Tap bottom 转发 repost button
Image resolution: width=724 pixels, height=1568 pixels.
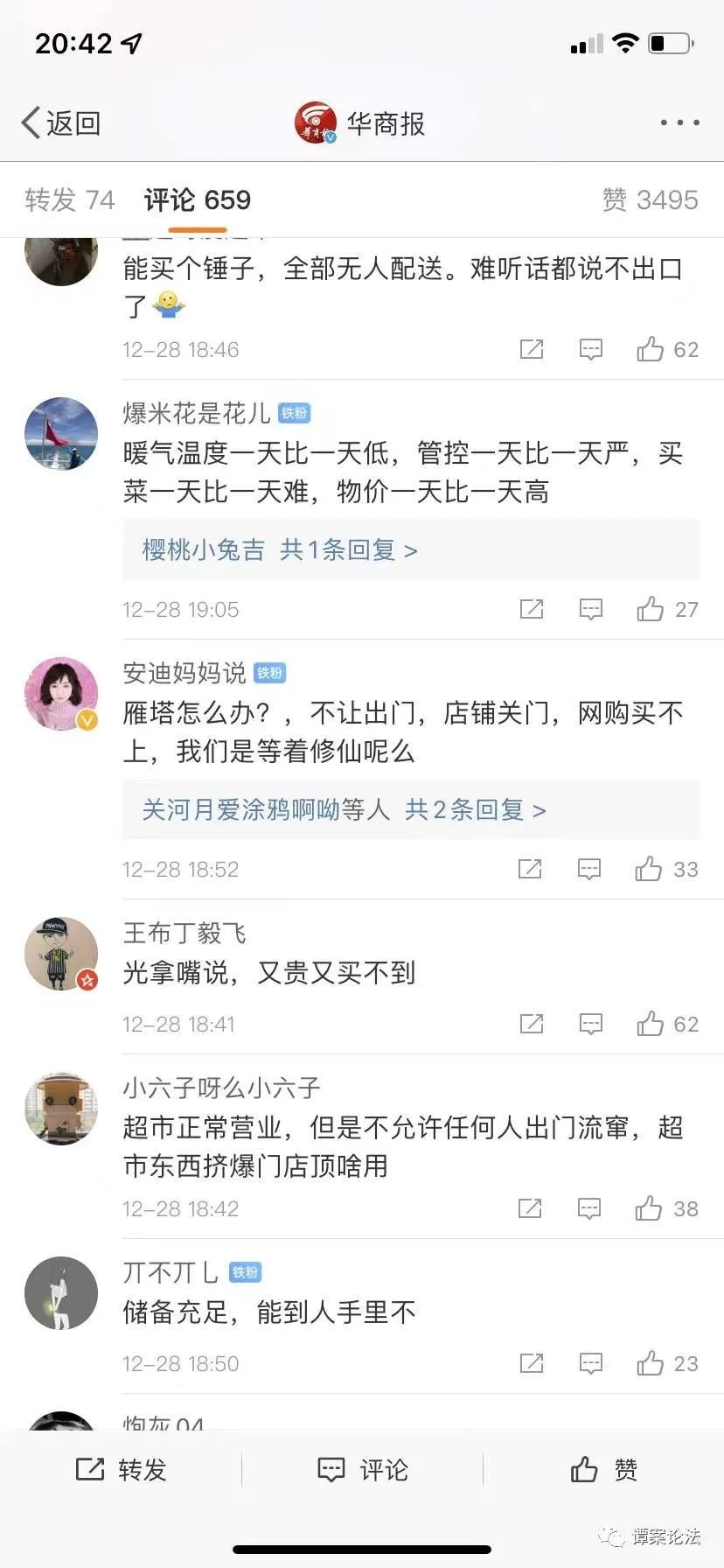(x=121, y=1470)
